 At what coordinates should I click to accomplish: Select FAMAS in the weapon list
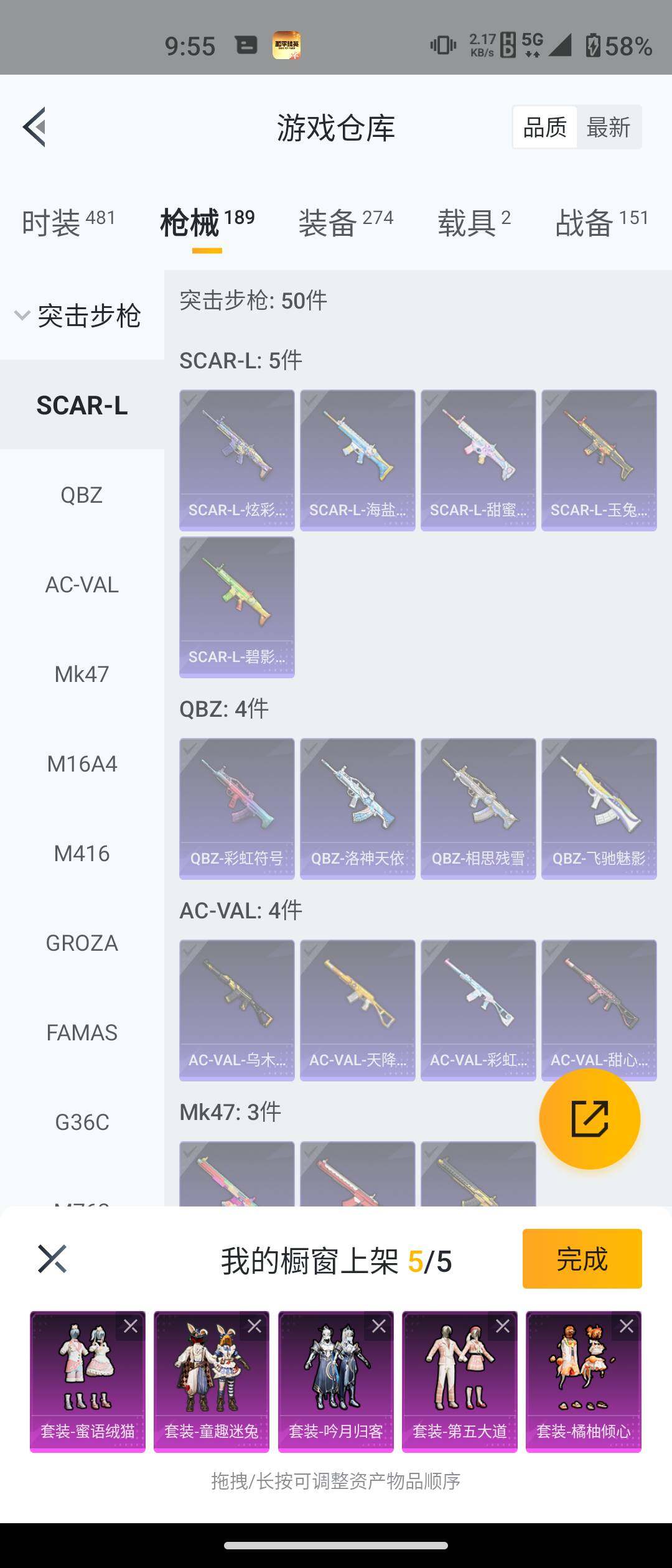[x=82, y=1033]
